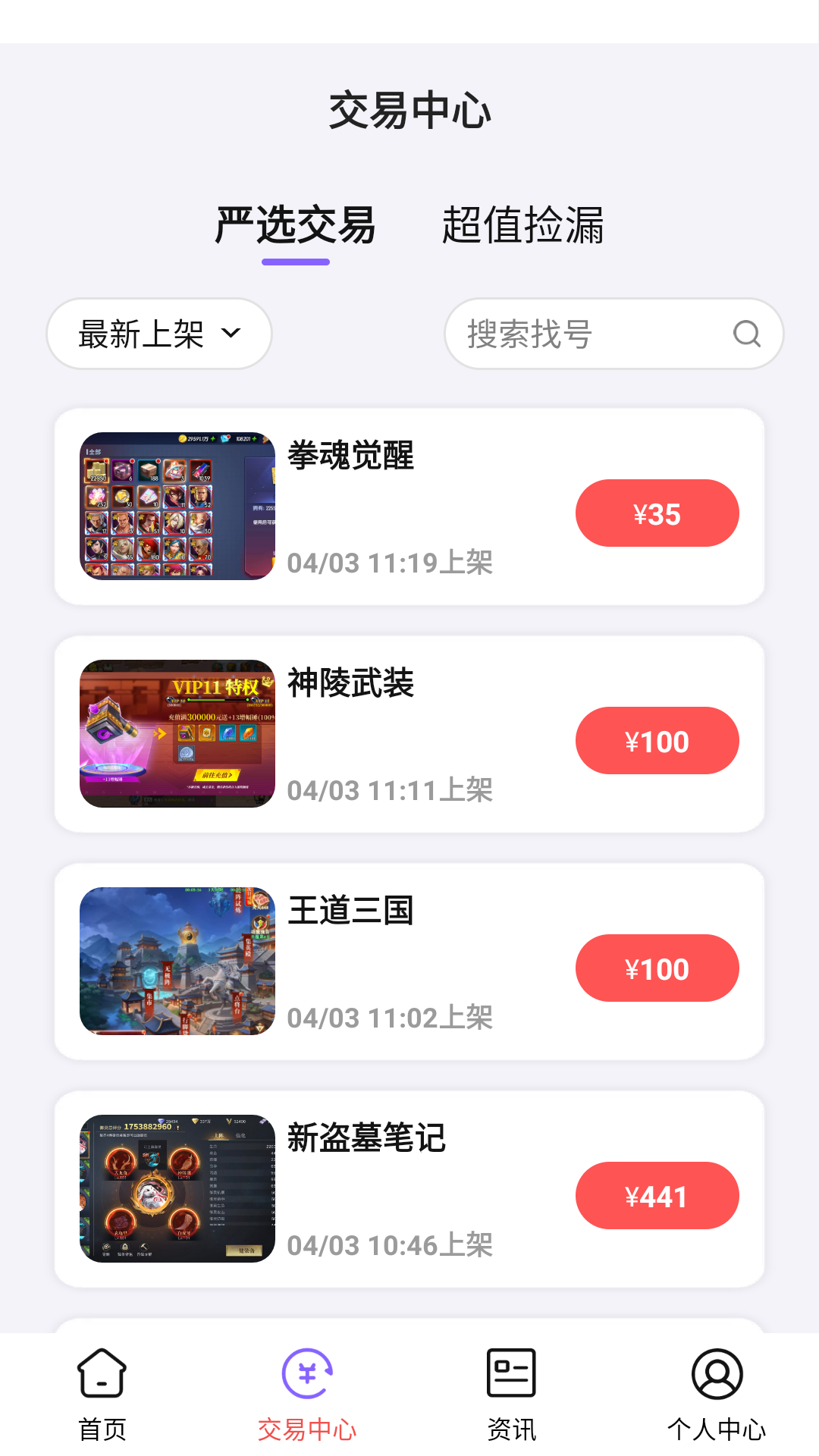Tap the ¥35 price button

click(657, 513)
